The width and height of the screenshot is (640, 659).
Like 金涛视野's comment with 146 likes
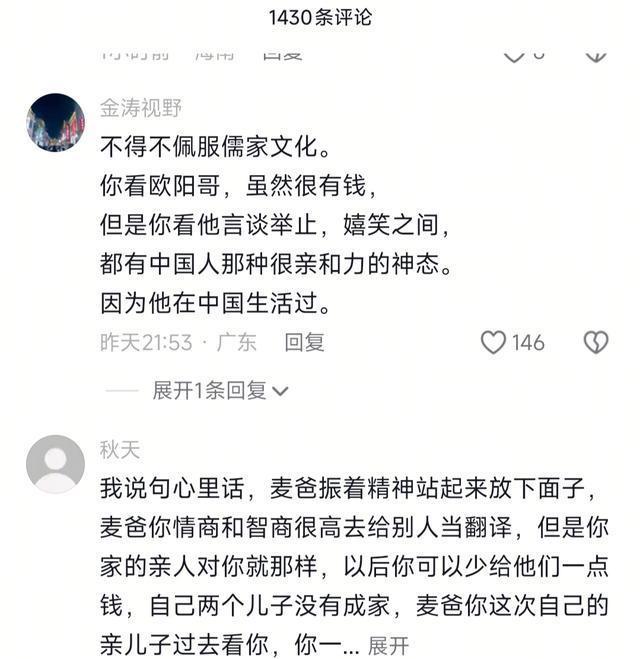[x=495, y=343]
